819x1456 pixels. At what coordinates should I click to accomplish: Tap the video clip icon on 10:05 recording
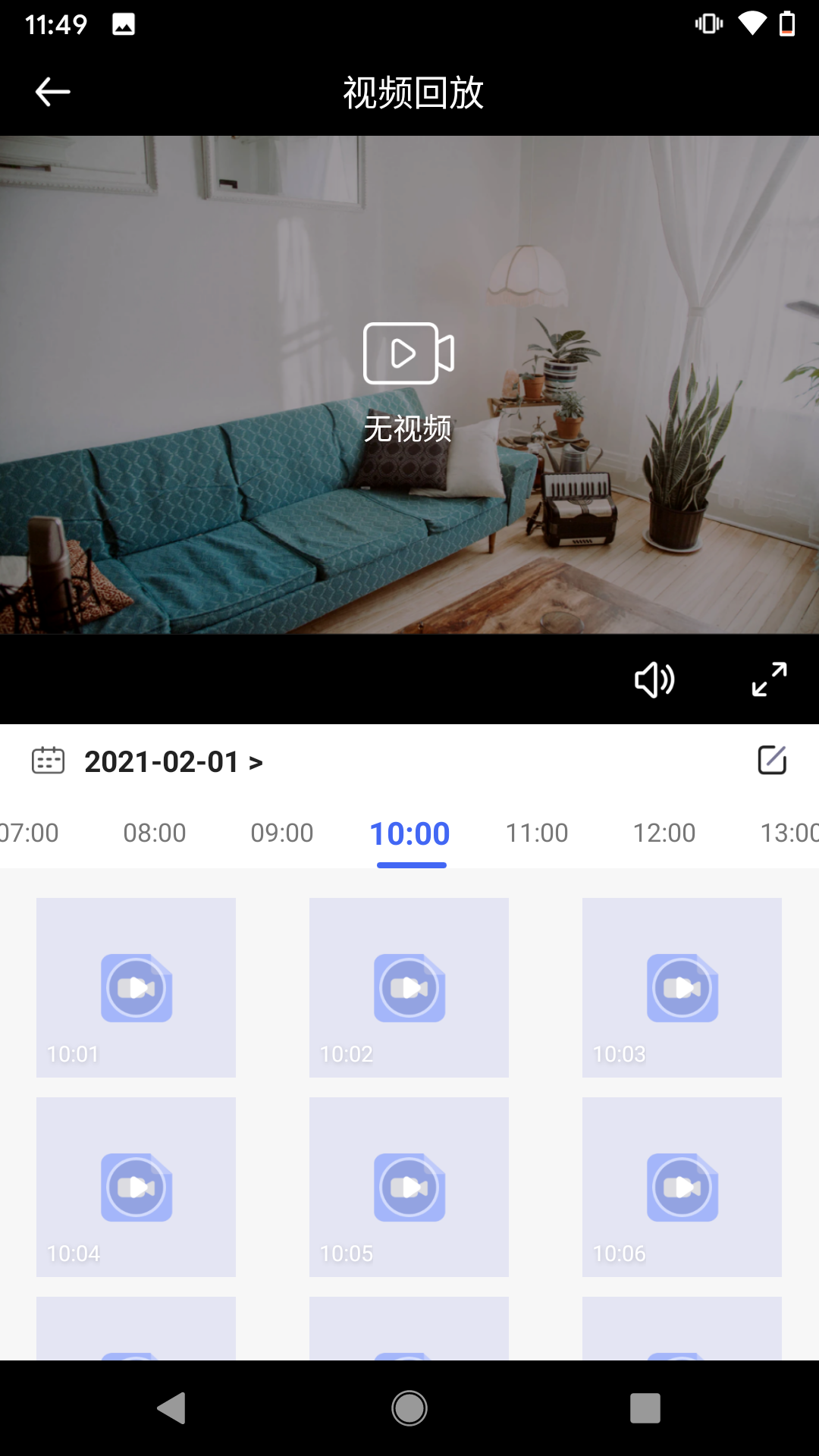click(409, 1188)
